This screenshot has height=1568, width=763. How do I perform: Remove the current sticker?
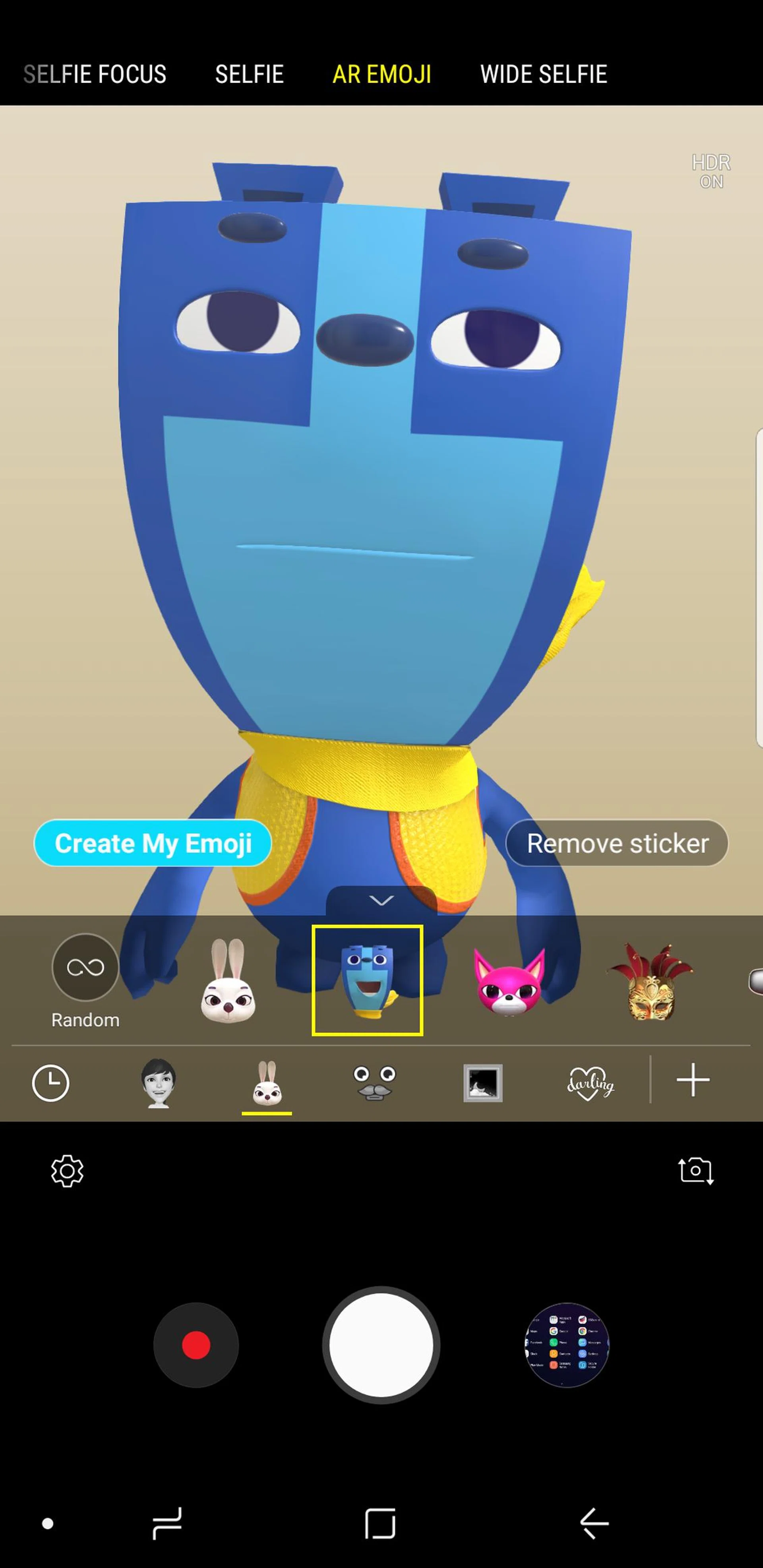click(x=617, y=843)
